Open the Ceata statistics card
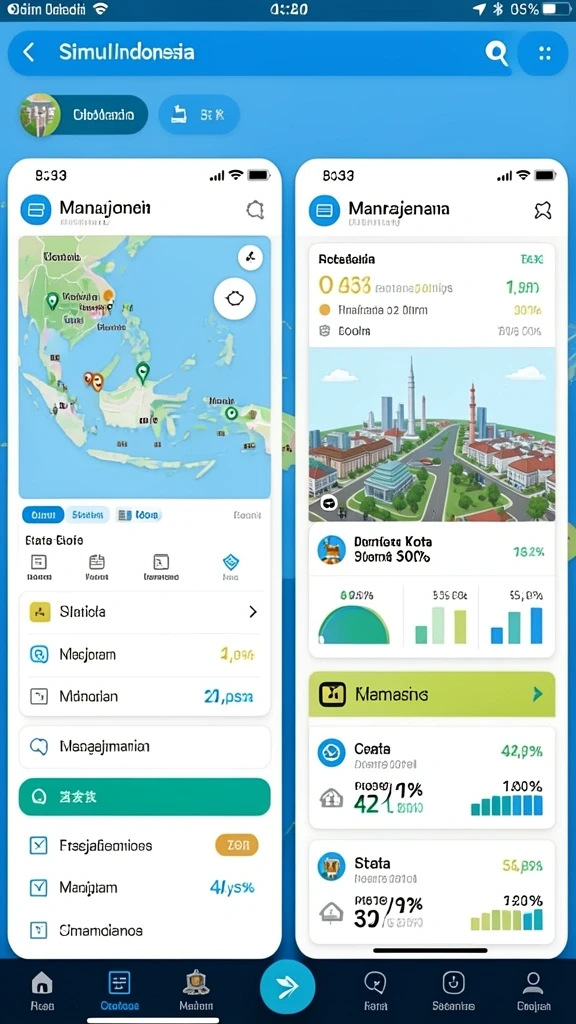576x1024 pixels. 432,778
